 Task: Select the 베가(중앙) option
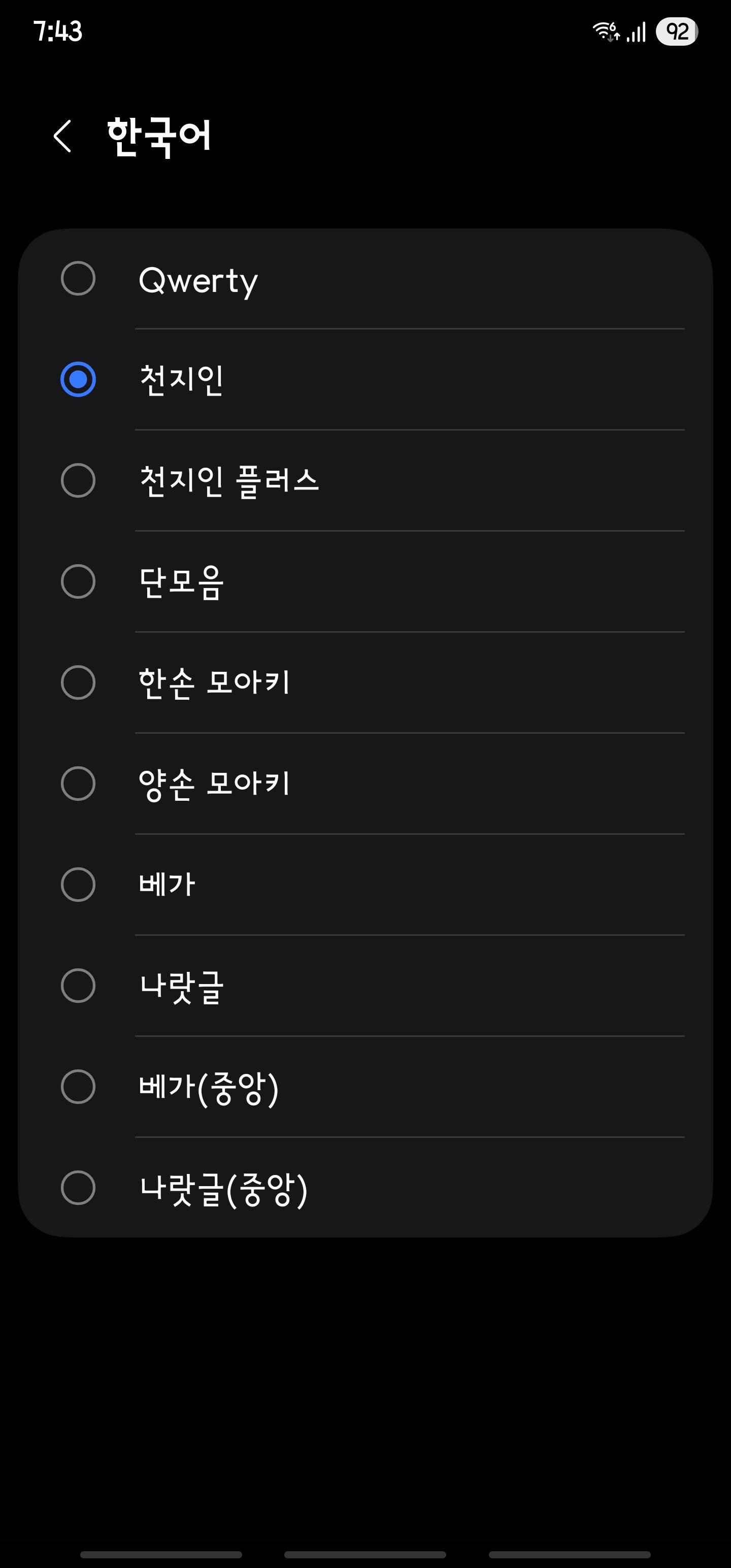(x=365, y=1087)
